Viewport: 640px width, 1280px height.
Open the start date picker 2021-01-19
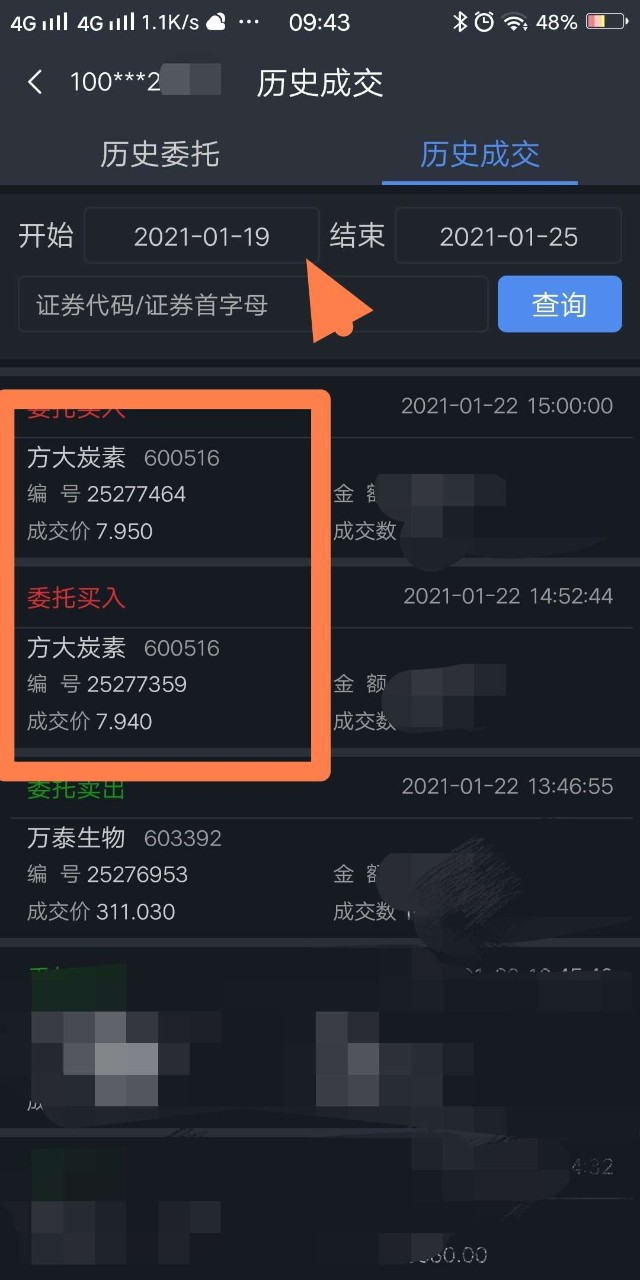click(x=201, y=236)
